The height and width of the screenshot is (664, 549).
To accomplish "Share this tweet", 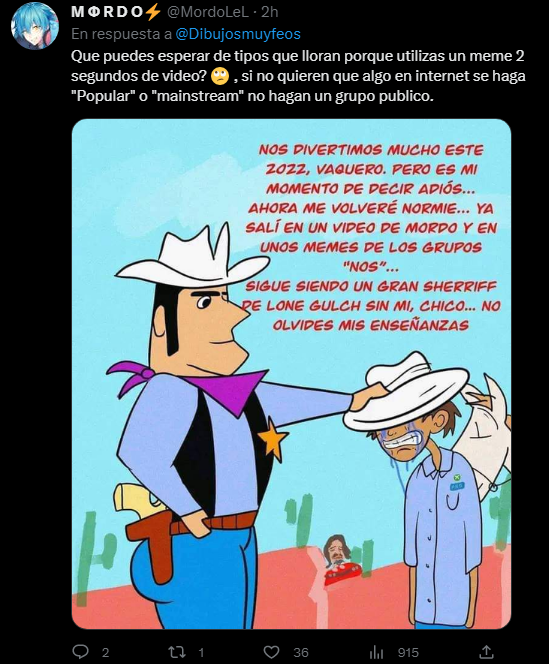I will coord(487,652).
